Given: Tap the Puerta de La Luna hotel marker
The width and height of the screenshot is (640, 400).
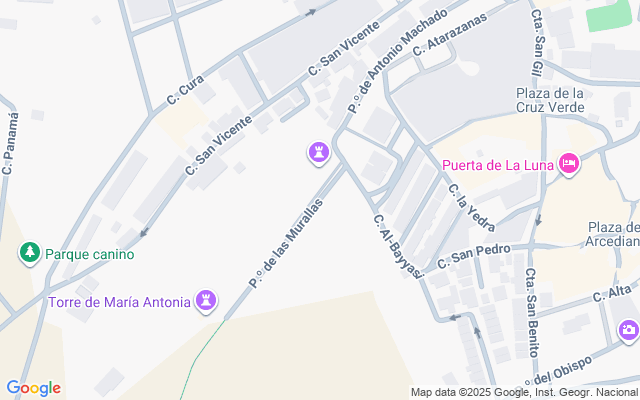Looking at the screenshot, I should [x=569, y=164].
